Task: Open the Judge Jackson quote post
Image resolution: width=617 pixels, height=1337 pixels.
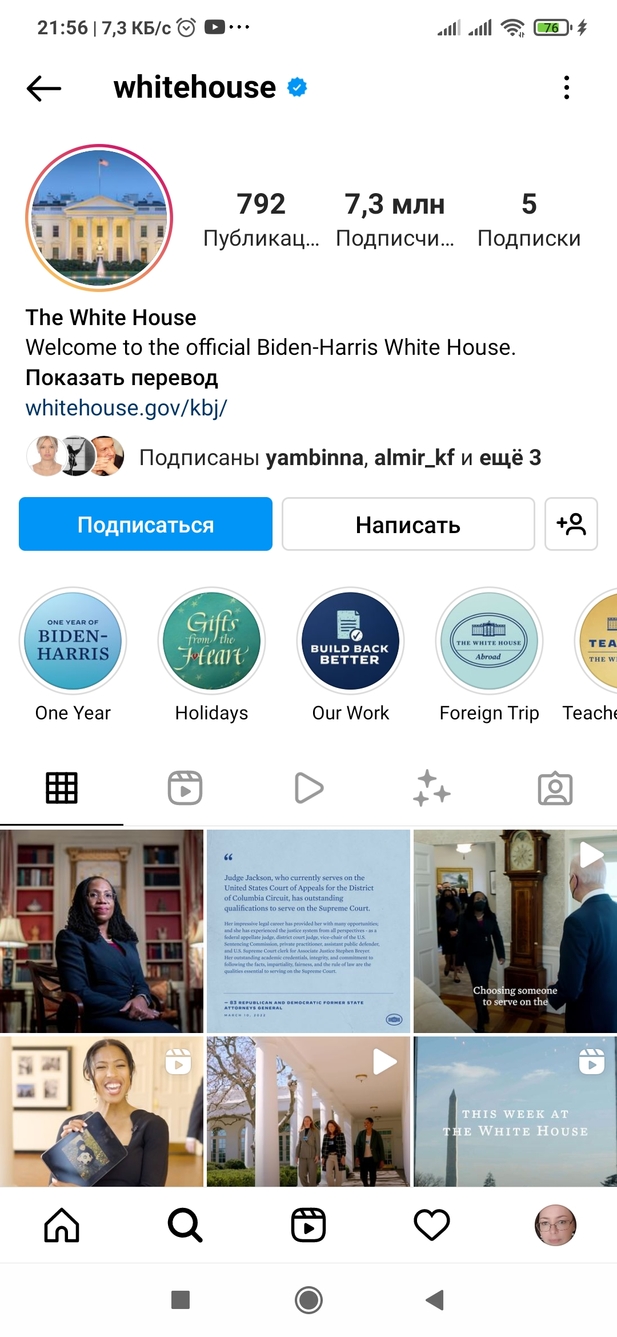Action: 308,931
